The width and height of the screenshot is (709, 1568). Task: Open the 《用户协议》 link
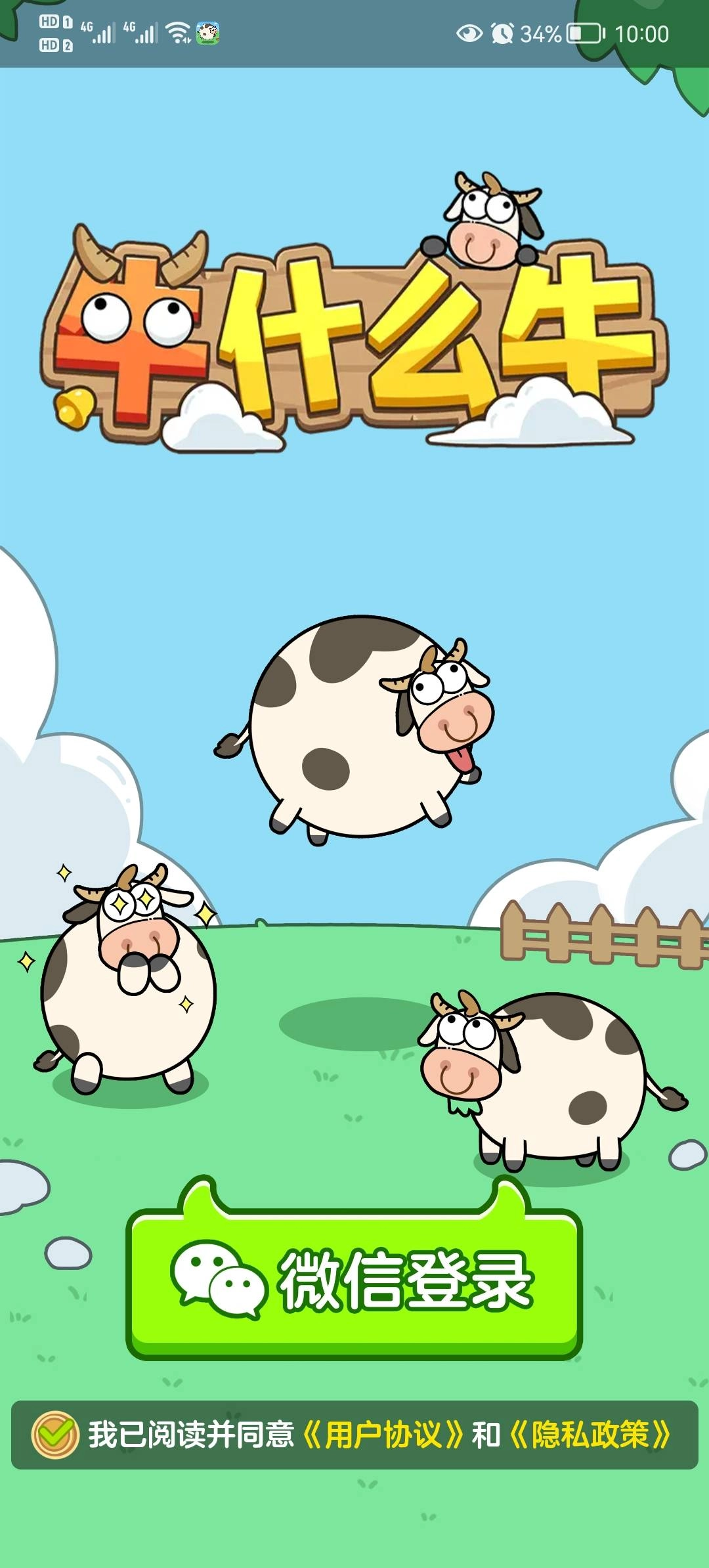coord(383,1435)
